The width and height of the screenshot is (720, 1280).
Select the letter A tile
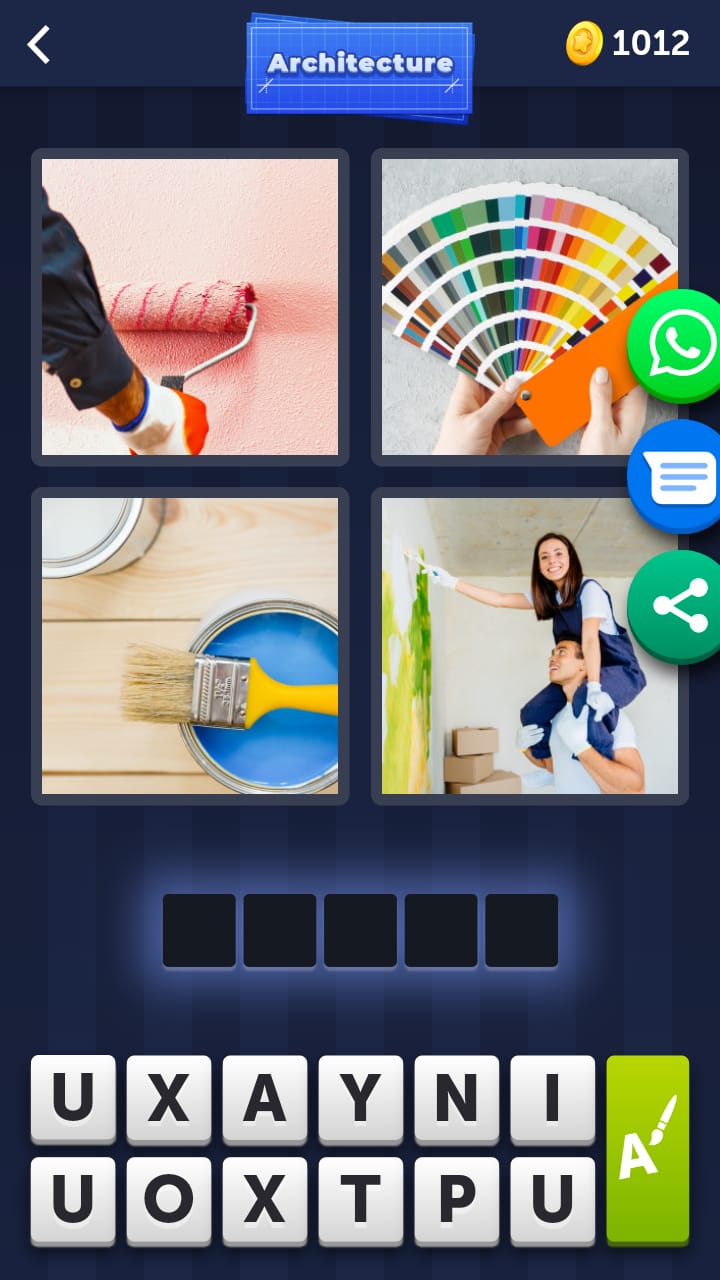click(265, 1099)
